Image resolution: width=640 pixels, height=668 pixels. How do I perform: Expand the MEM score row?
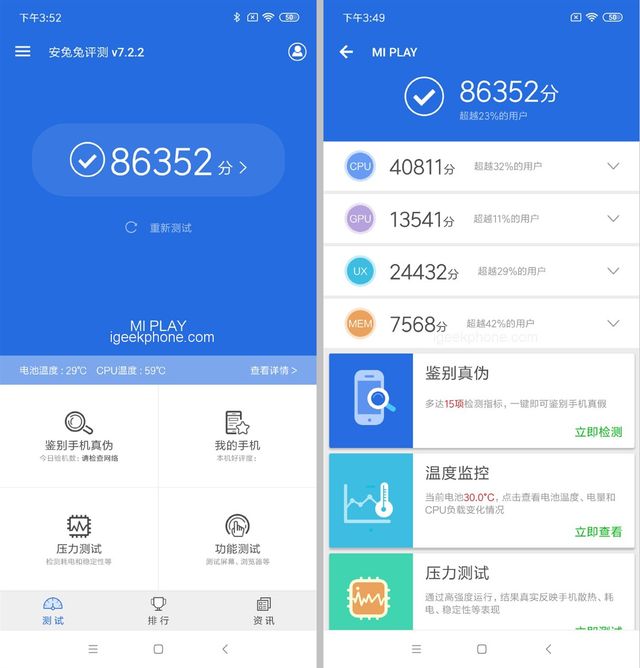point(613,323)
